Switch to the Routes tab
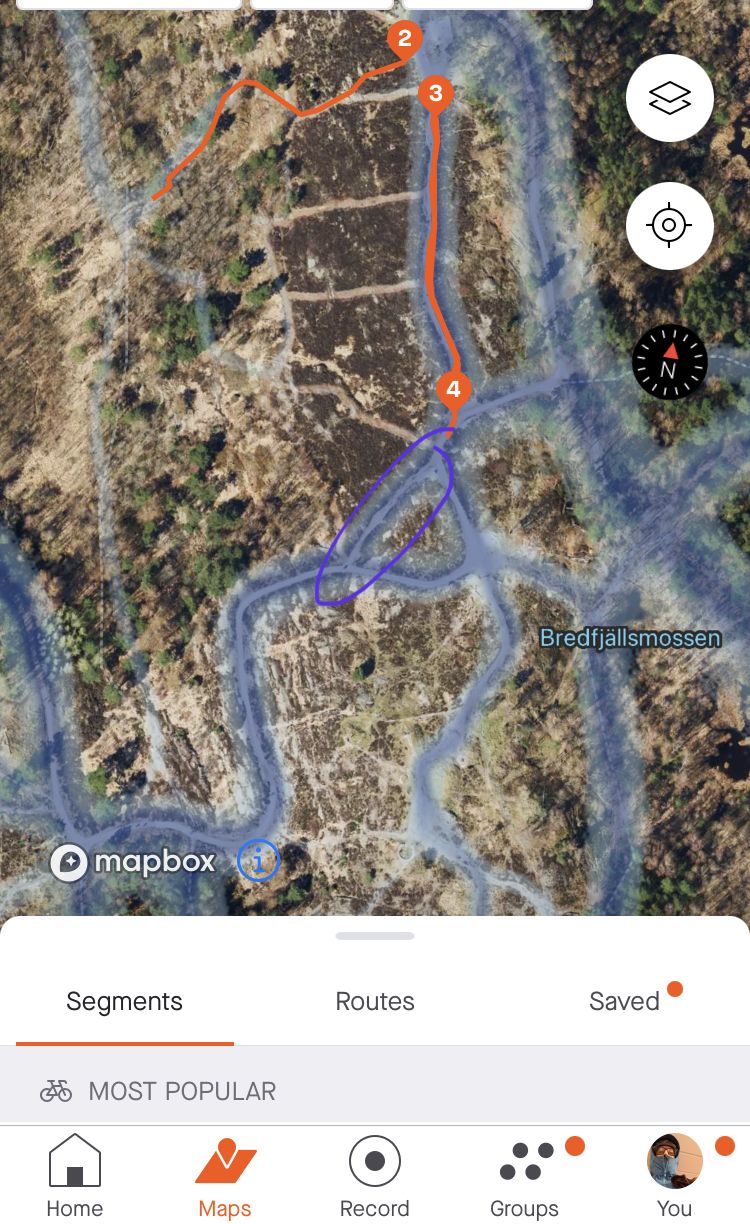 [x=375, y=1002]
